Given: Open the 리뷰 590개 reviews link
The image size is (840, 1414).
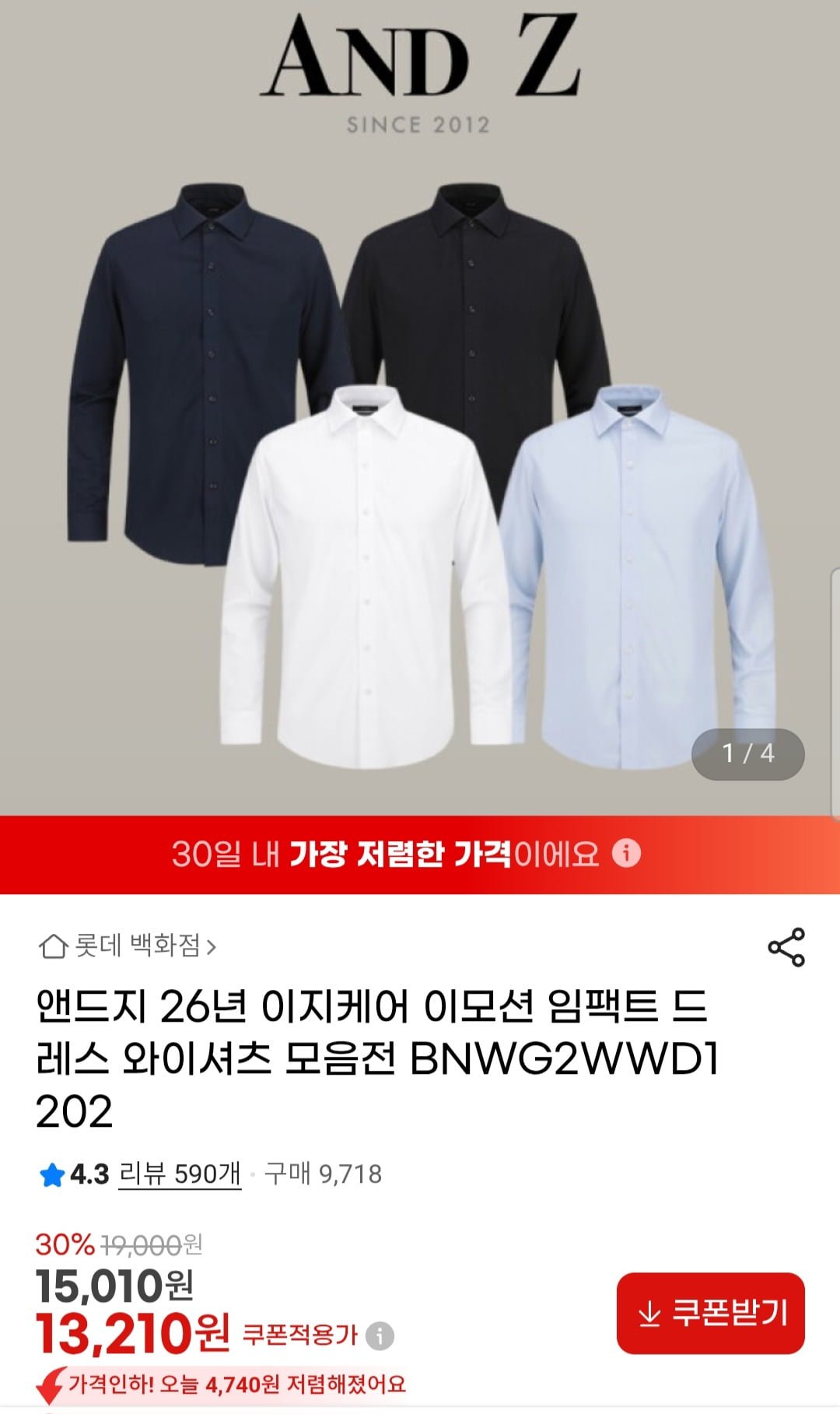Looking at the screenshot, I should (180, 1174).
